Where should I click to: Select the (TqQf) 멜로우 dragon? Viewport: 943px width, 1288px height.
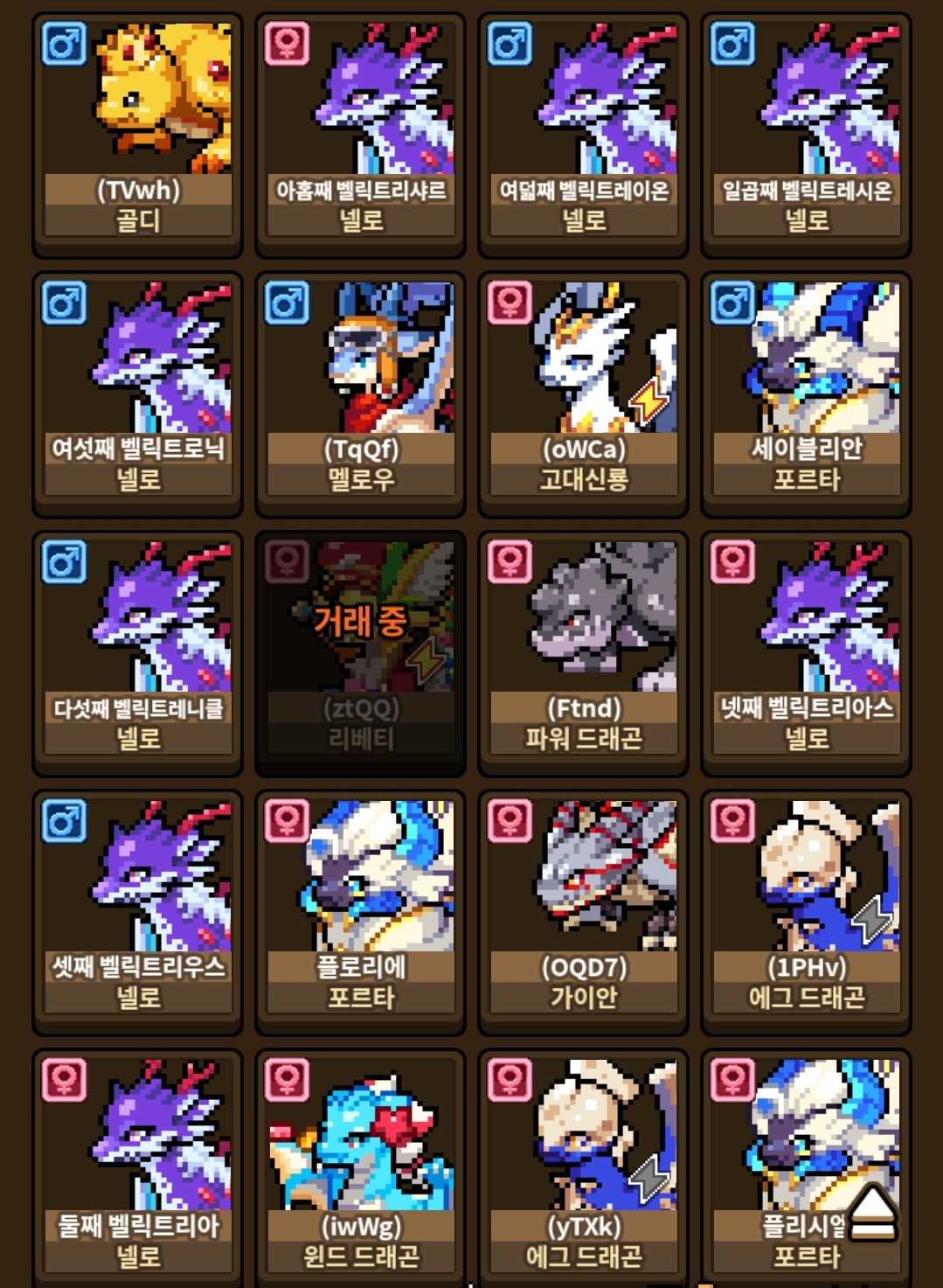point(360,391)
